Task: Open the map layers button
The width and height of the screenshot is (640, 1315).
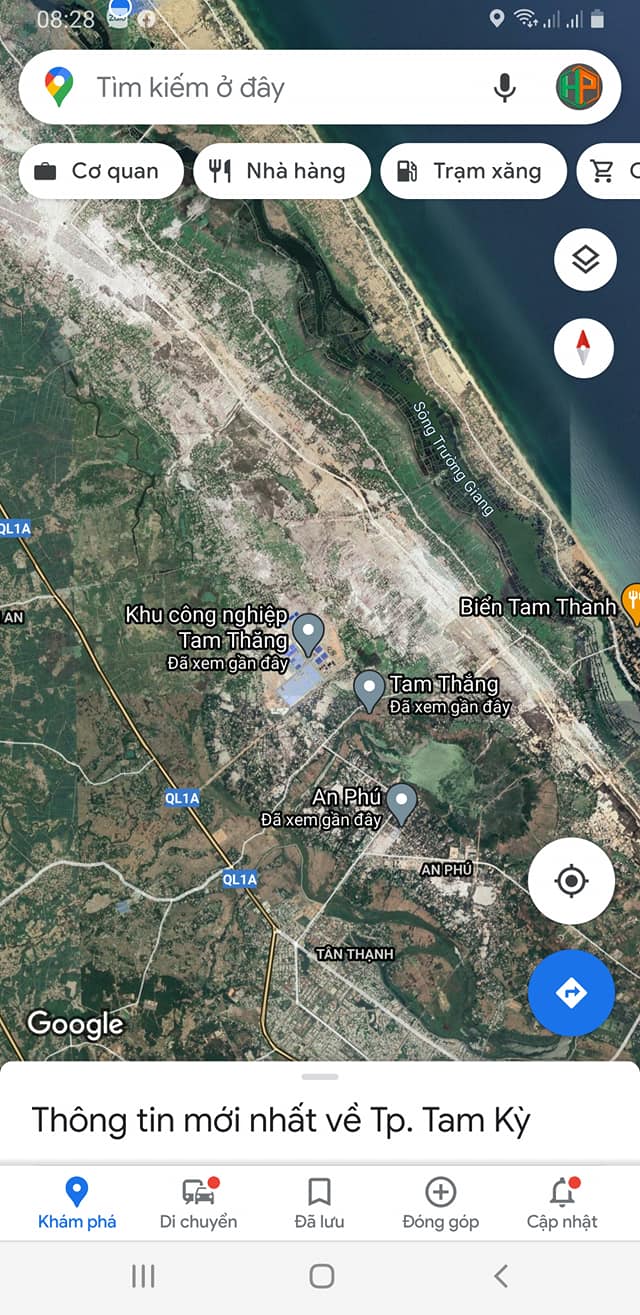Action: (585, 260)
